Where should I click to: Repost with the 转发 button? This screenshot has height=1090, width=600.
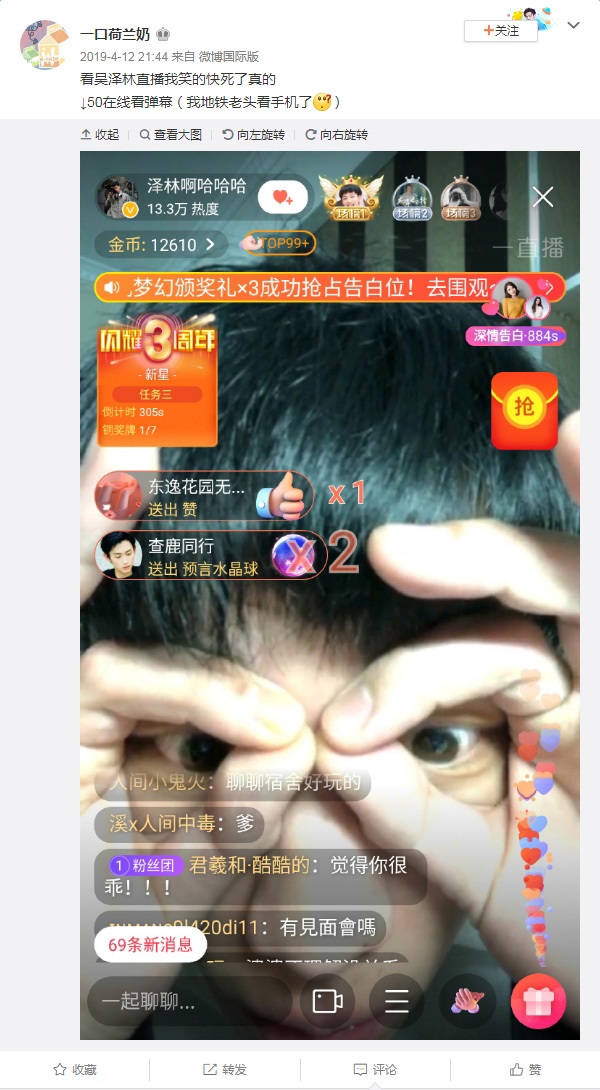pos(225,1070)
